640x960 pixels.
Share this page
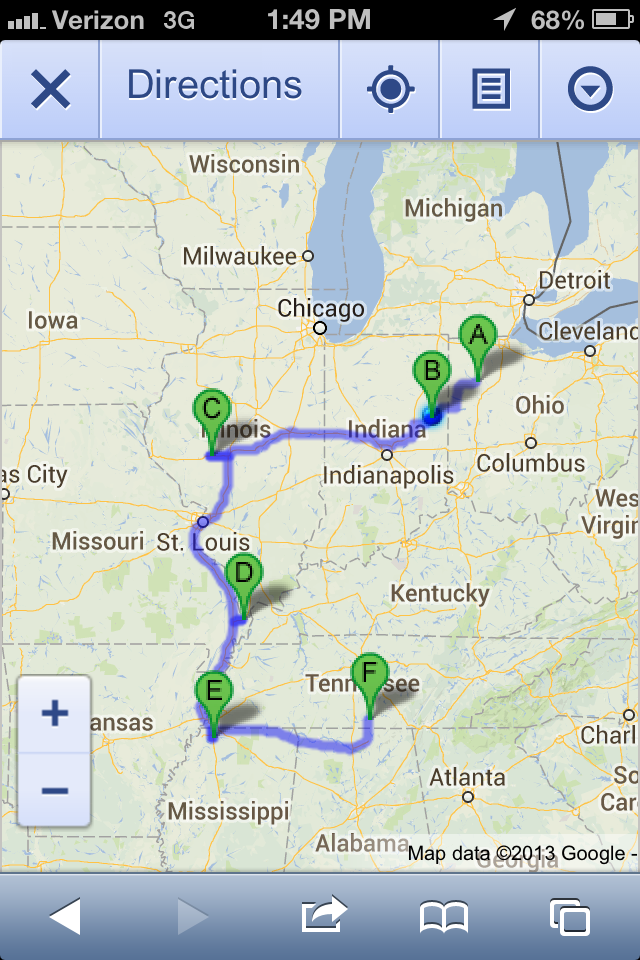pos(323,916)
